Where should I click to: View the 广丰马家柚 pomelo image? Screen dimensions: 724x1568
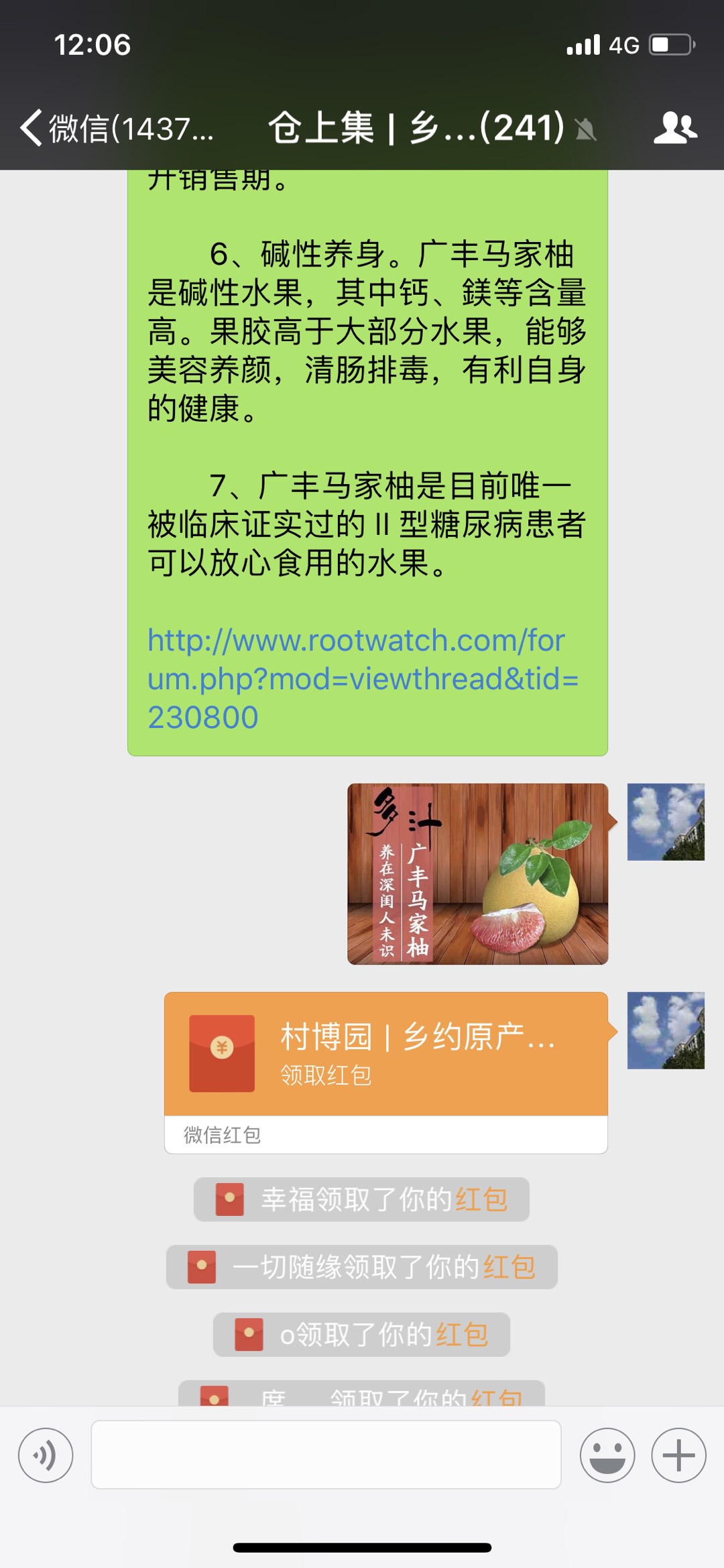pyautogui.click(x=477, y=873)
